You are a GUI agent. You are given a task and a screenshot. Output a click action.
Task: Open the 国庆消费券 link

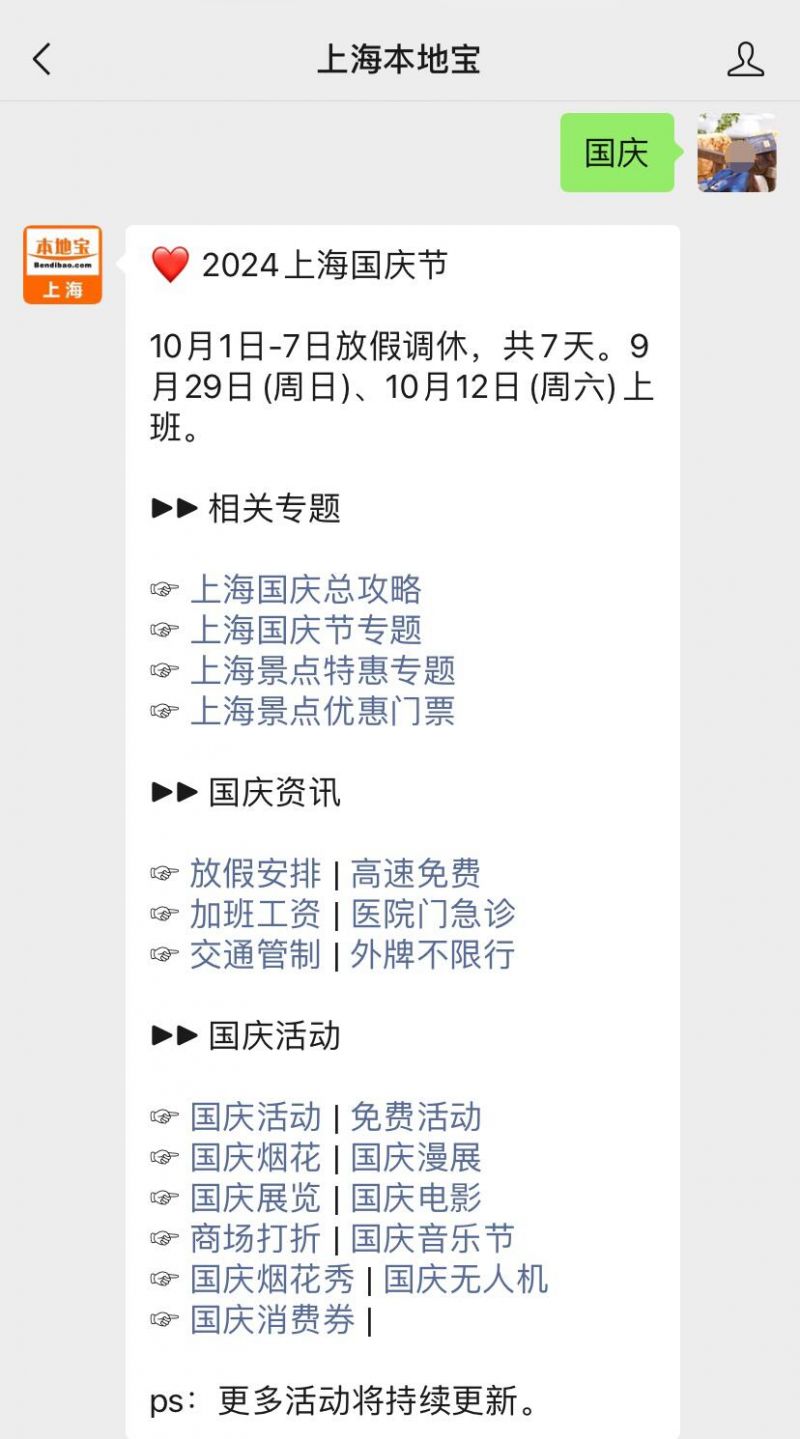pyautogui.click(x=273, y=1320)
